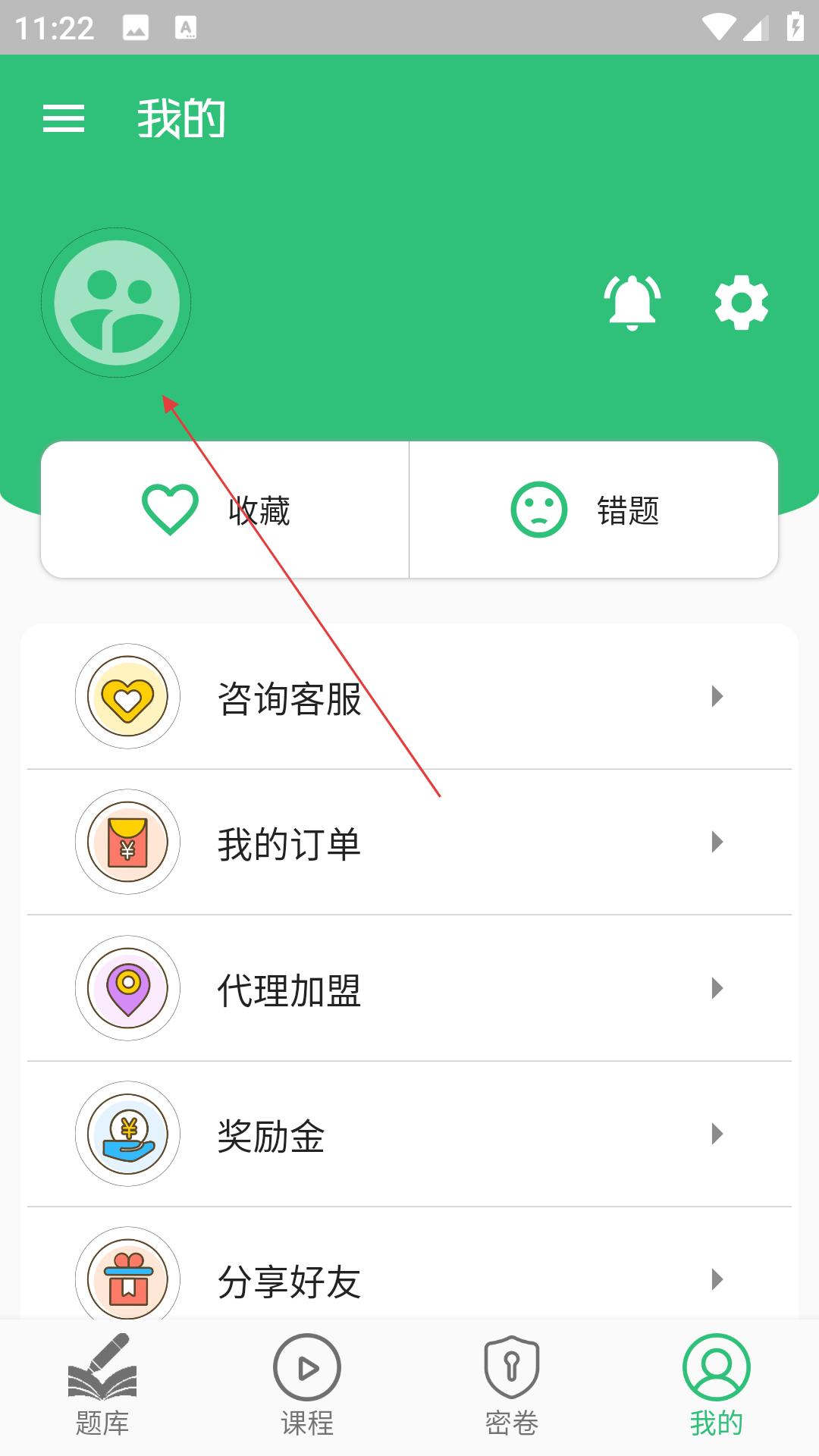This screenshot has height=1456, width=819.
Task: Tap the profile avatar
Action: pos(116,303)
